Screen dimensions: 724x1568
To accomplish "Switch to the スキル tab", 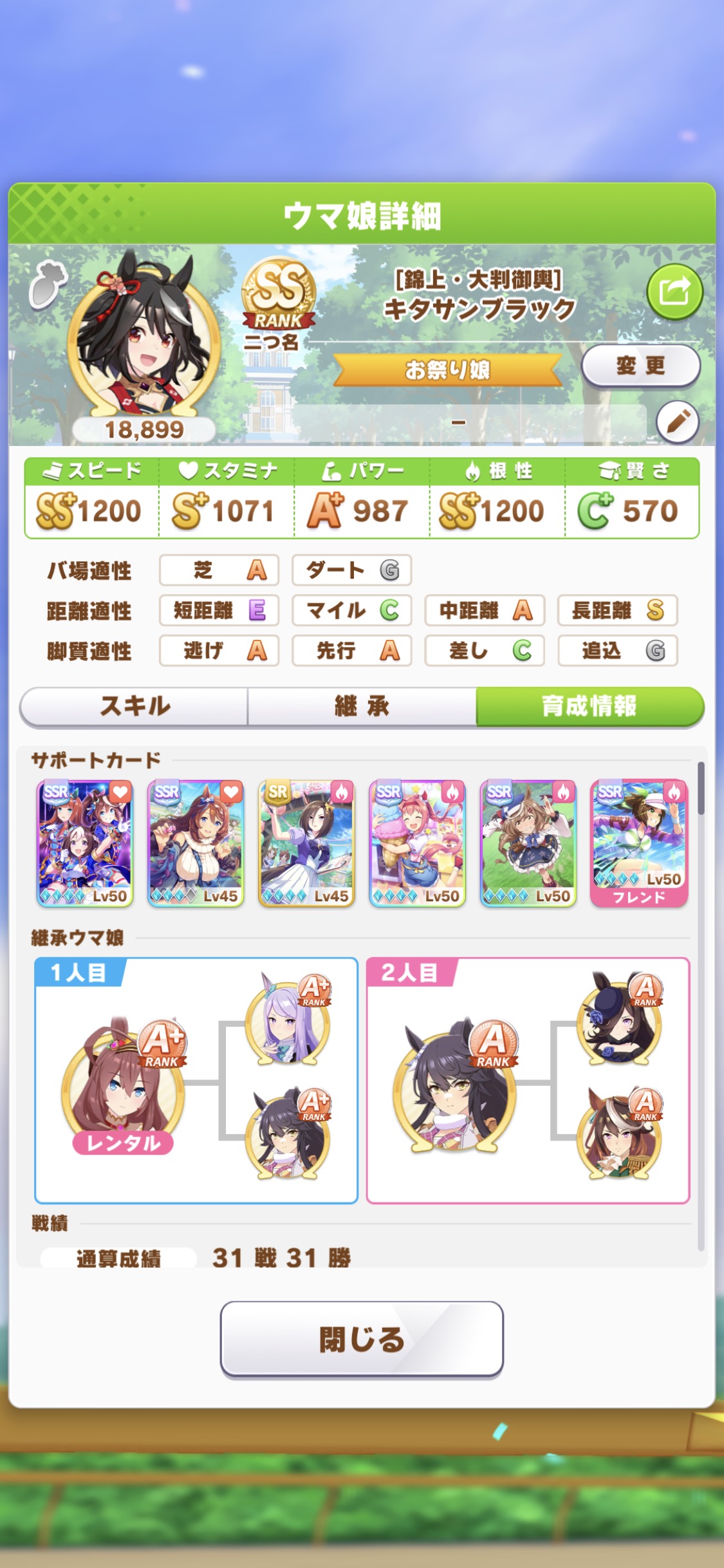I will (135, 706).
